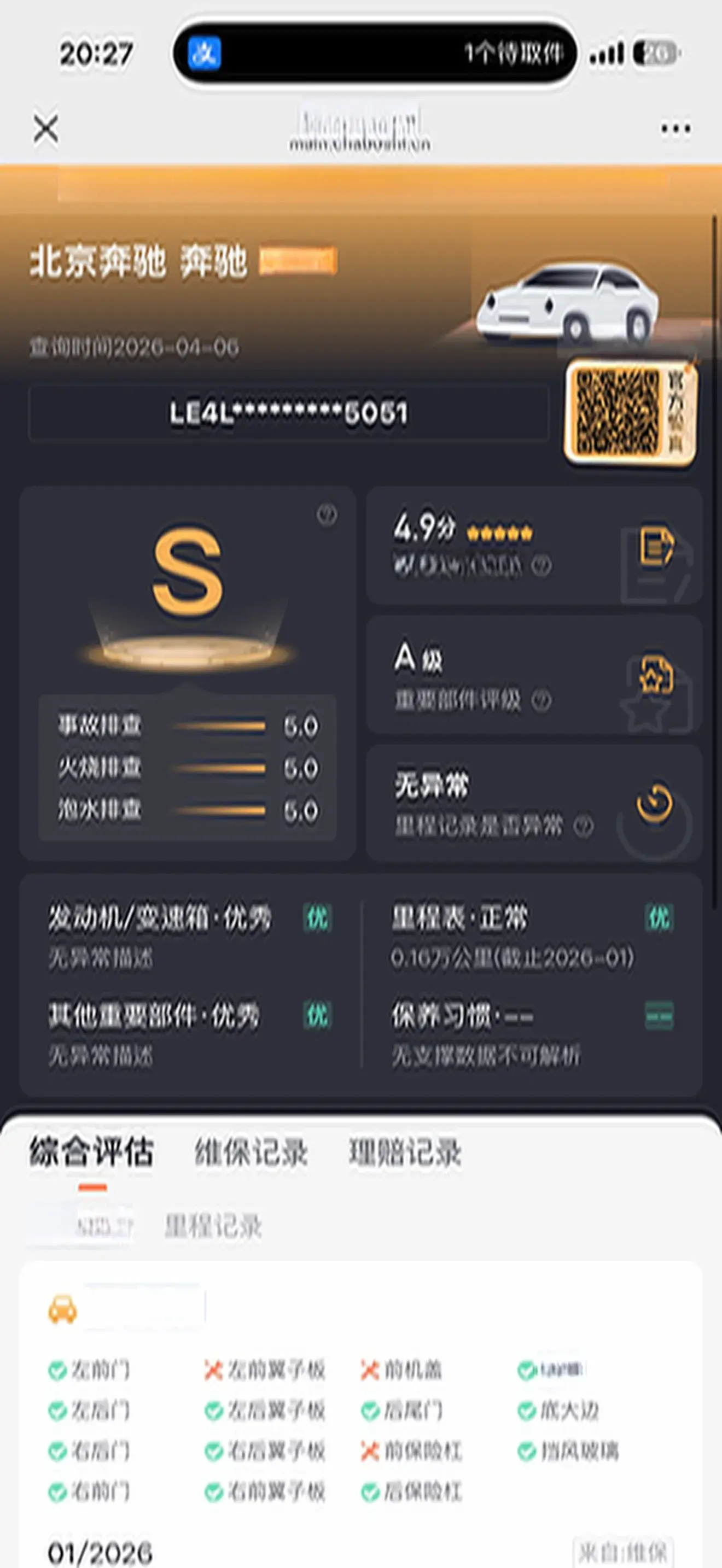Open the 1个待取件 live activity pill
The image size is (722, 1568).
375,54
